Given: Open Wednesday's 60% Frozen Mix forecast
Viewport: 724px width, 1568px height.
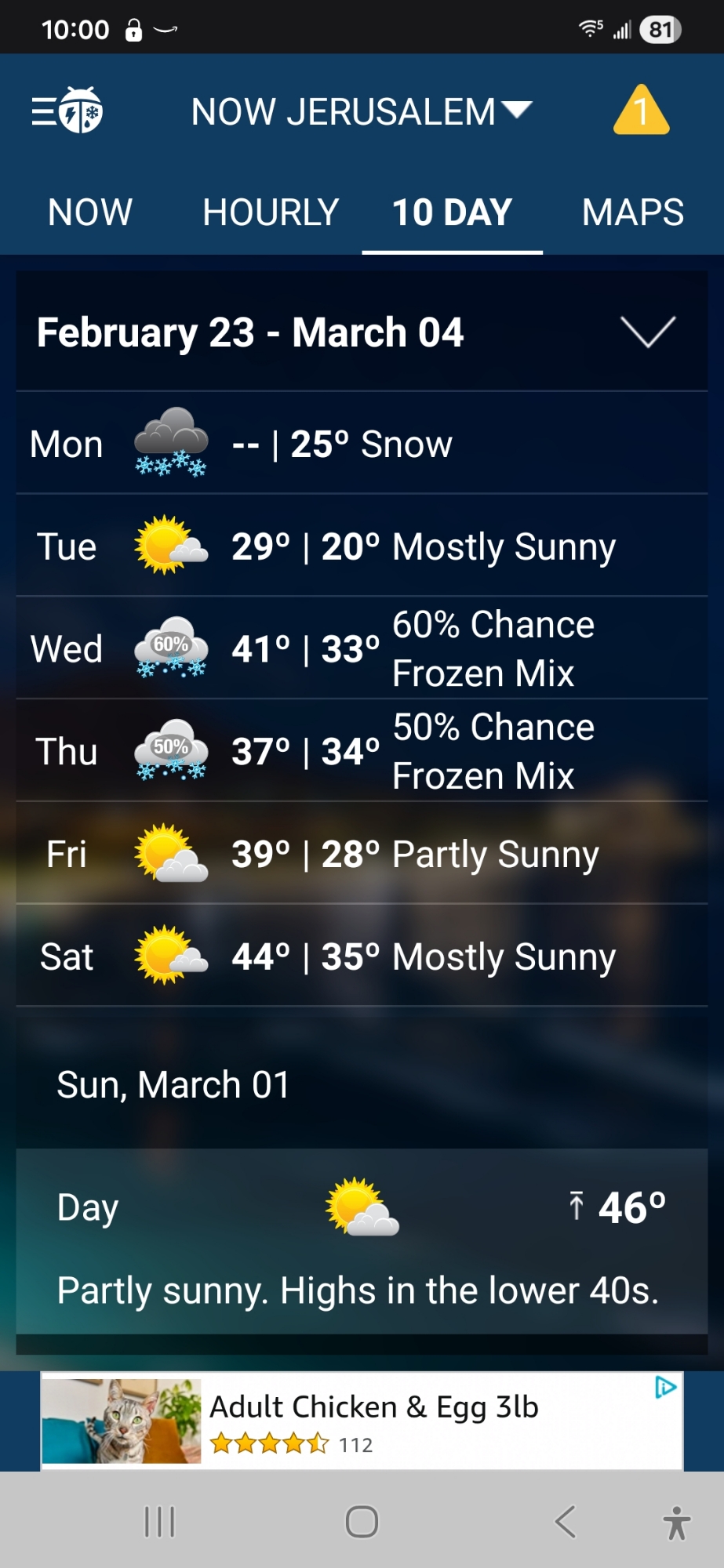Looking at the screenshot, I should pos(362,648).
